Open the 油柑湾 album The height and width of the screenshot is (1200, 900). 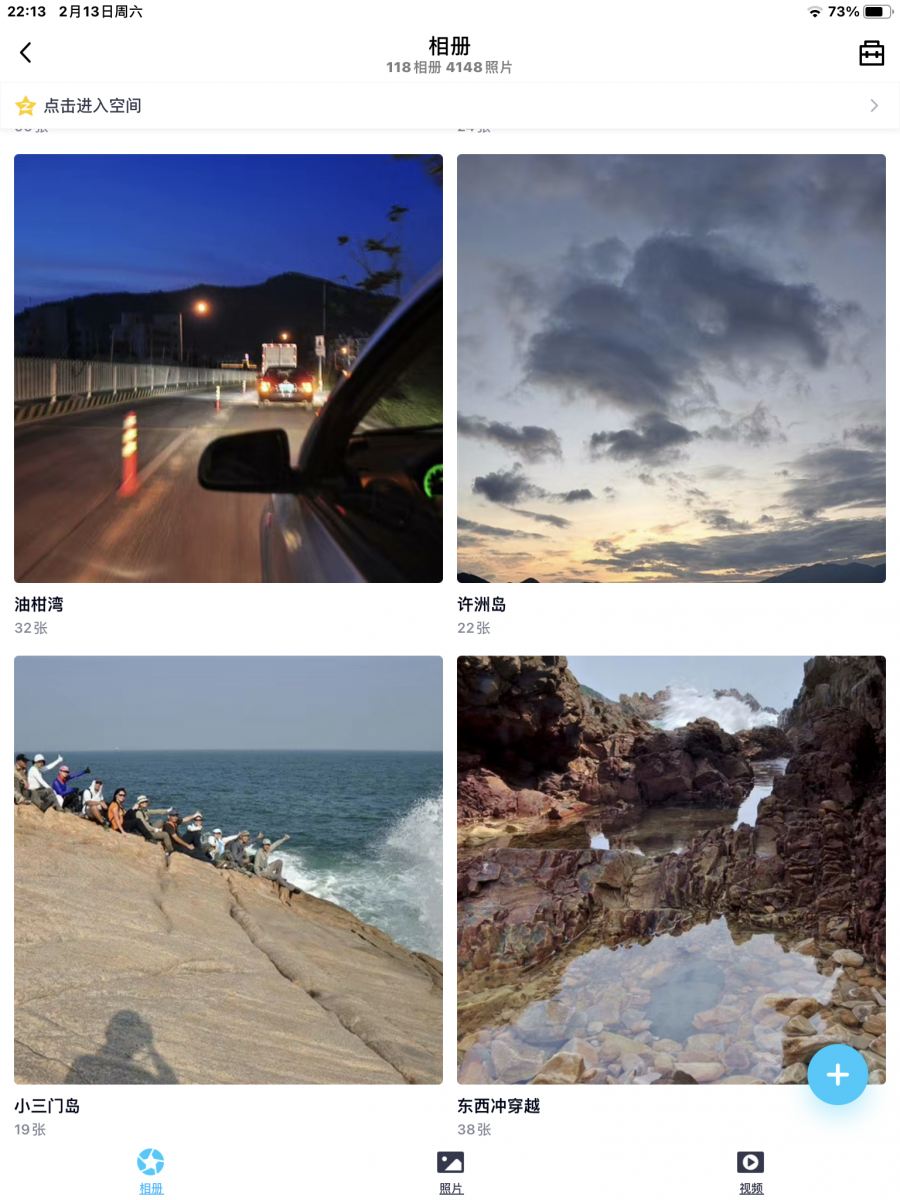pos(228,368)
